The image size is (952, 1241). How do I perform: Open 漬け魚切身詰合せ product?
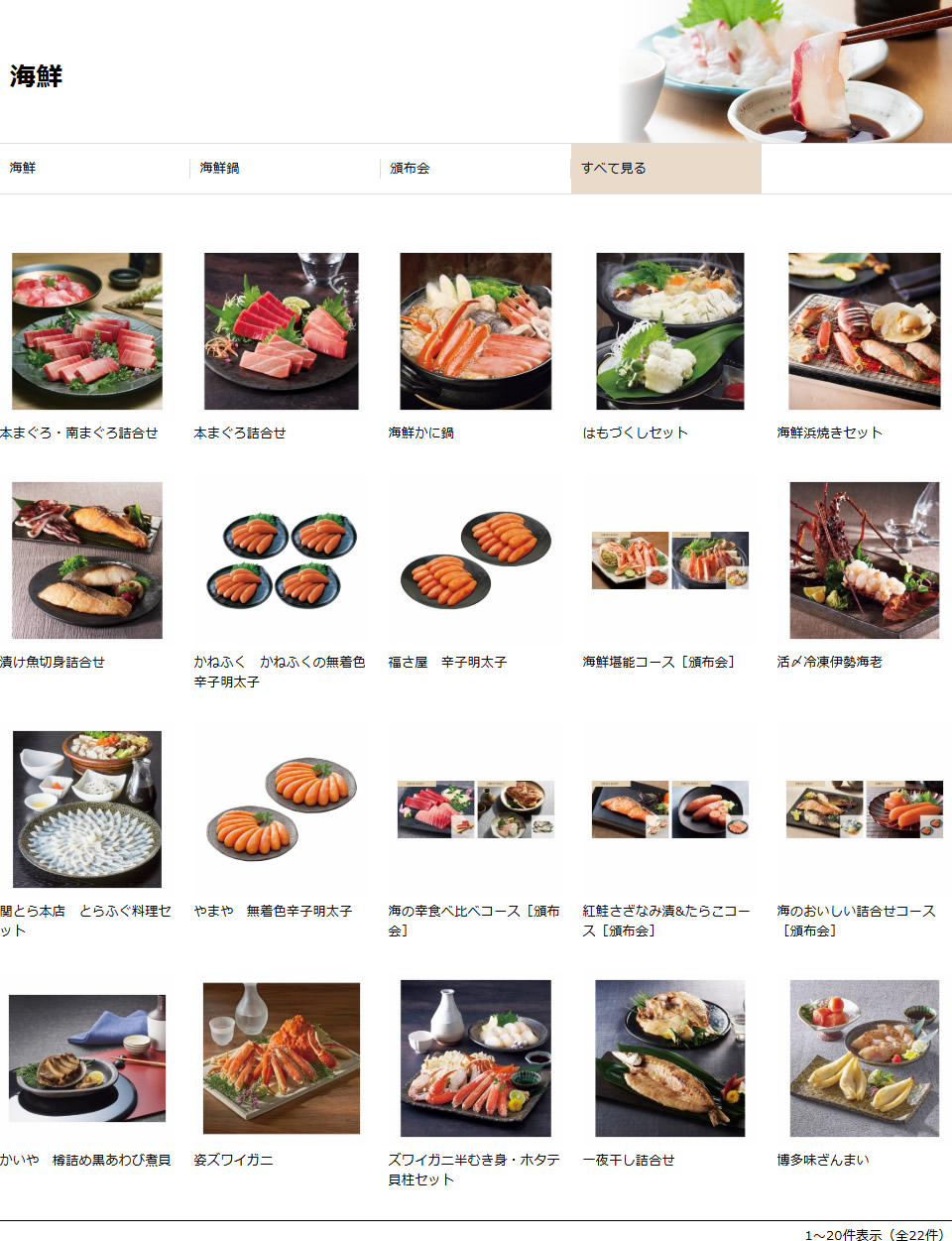pos(87,560)
